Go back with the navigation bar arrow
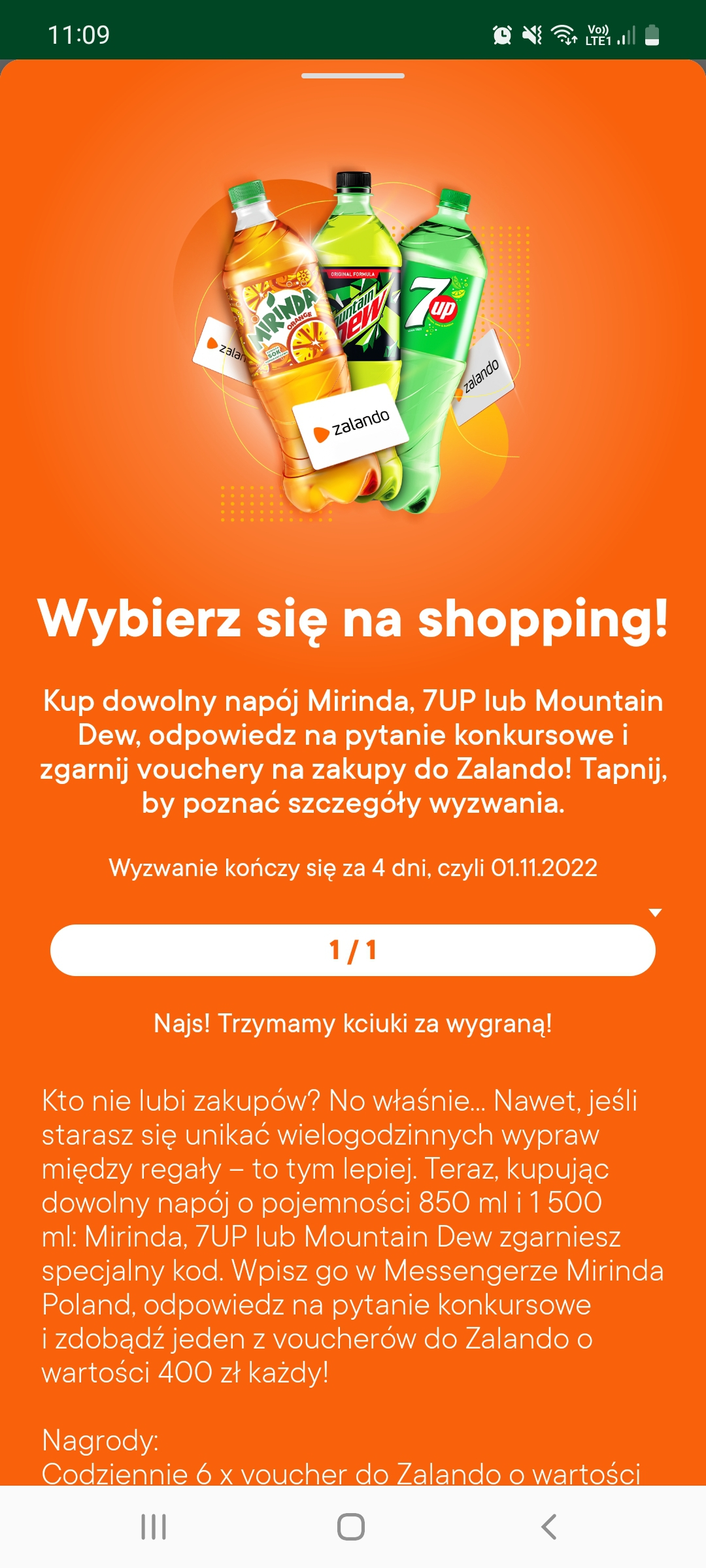Screen dimensions: 706x1568 click(549, 1527)
